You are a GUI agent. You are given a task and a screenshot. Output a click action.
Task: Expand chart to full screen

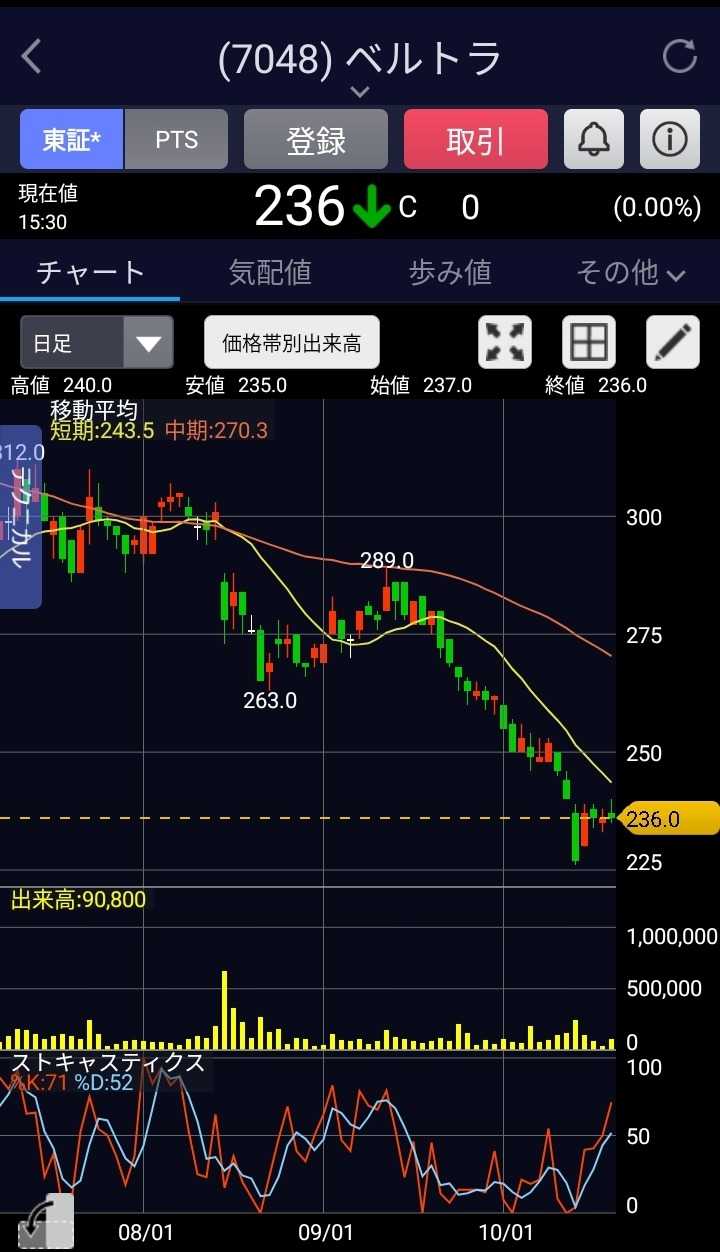505,343
